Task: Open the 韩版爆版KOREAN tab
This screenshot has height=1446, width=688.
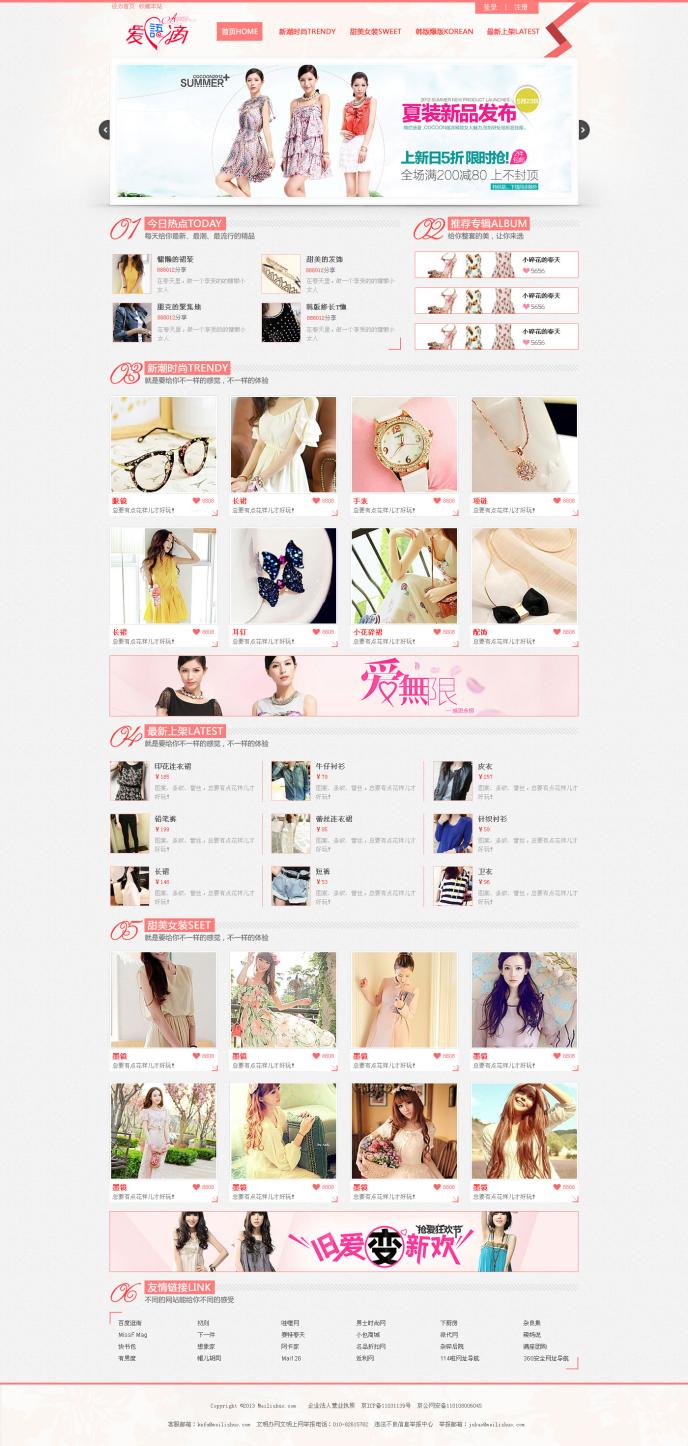Action: [444, 32]
